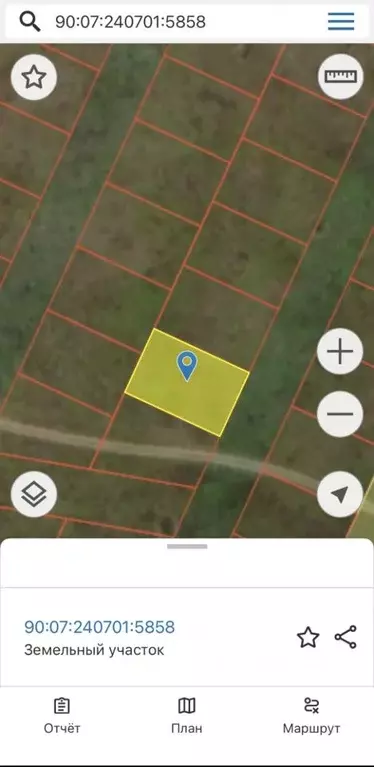This screenshot has width=374, height=767.
Task: Activate the ruler measurement tool
Action: (341, 76)
